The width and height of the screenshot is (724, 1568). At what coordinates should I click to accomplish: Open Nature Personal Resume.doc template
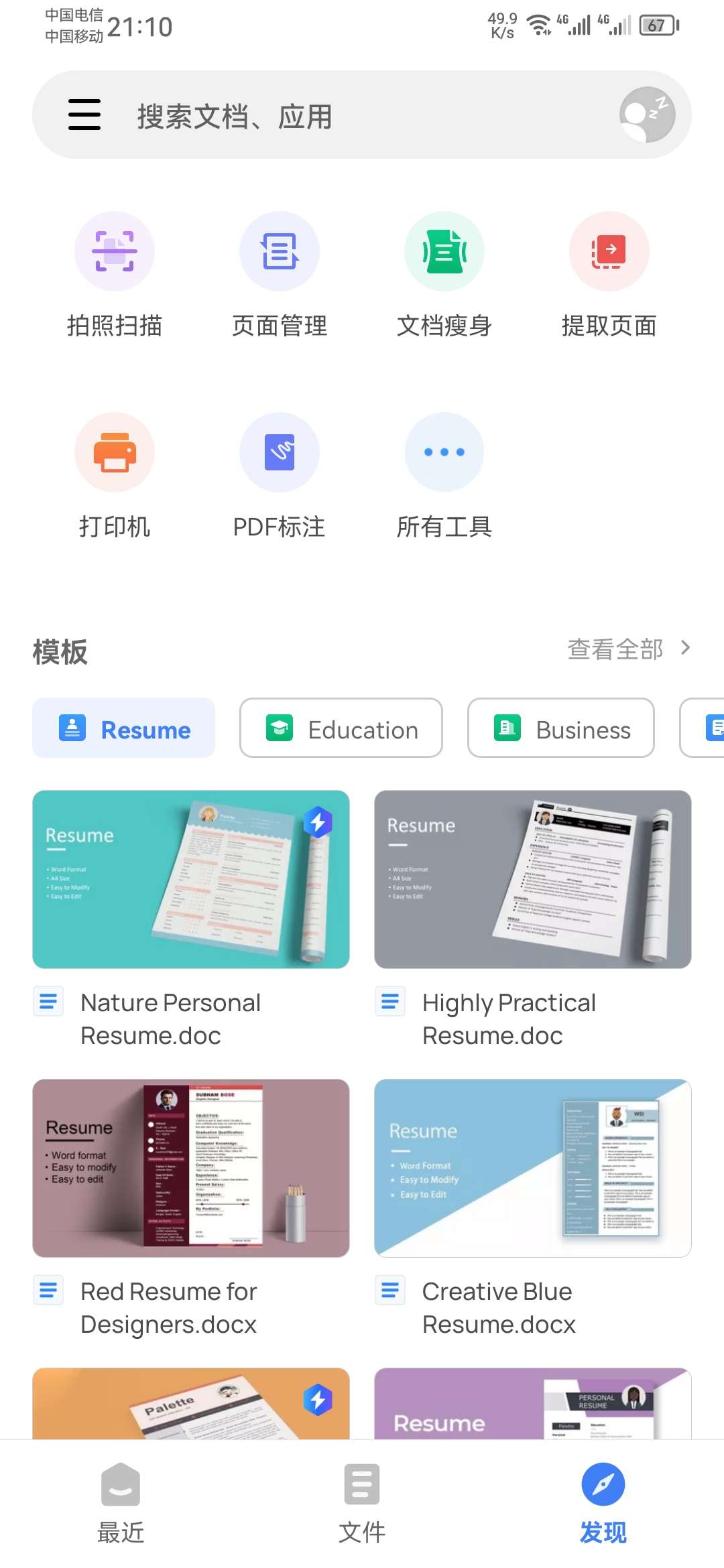(191, 879)
